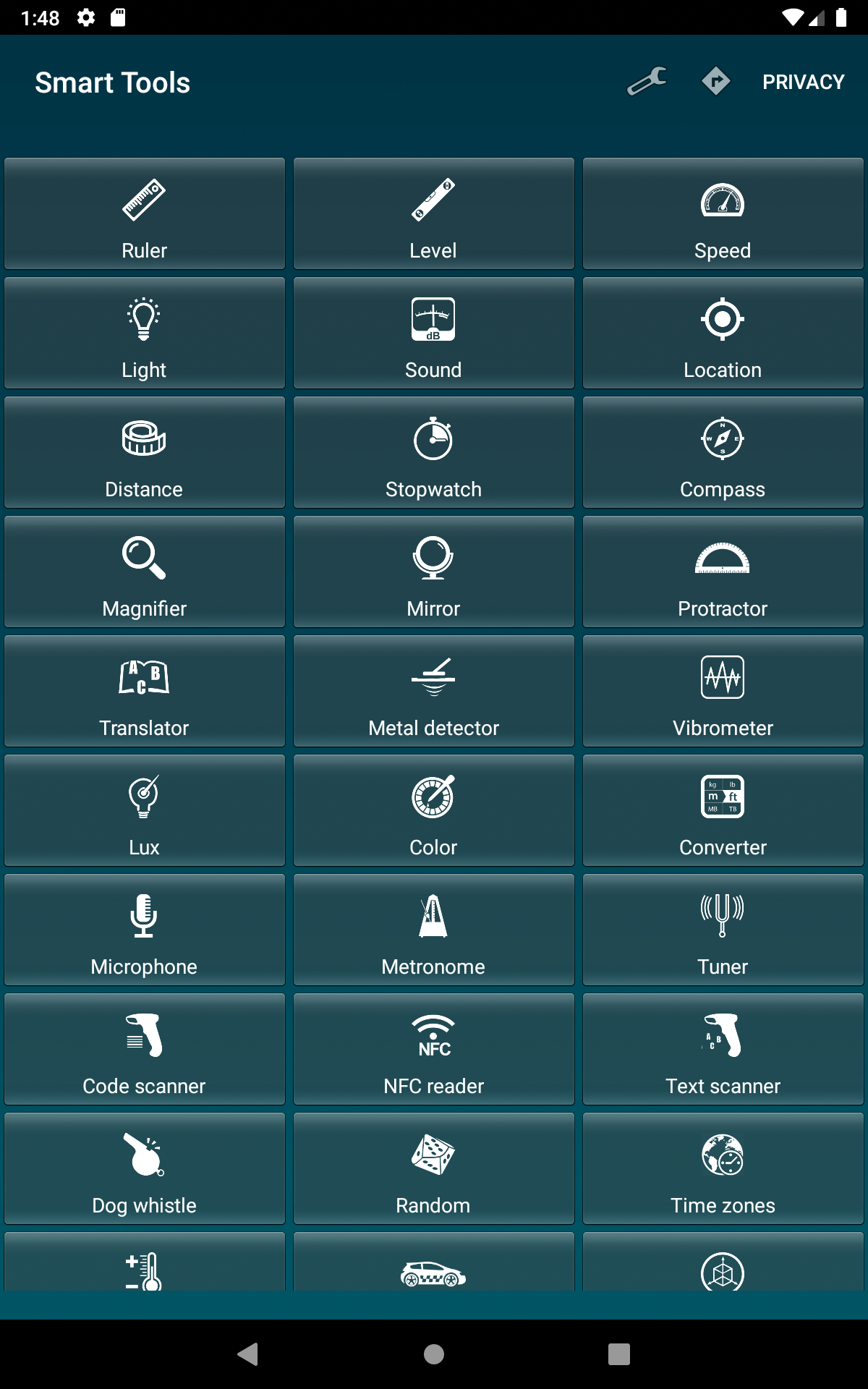
Task: Open the Translator
Action: (145, 691)
